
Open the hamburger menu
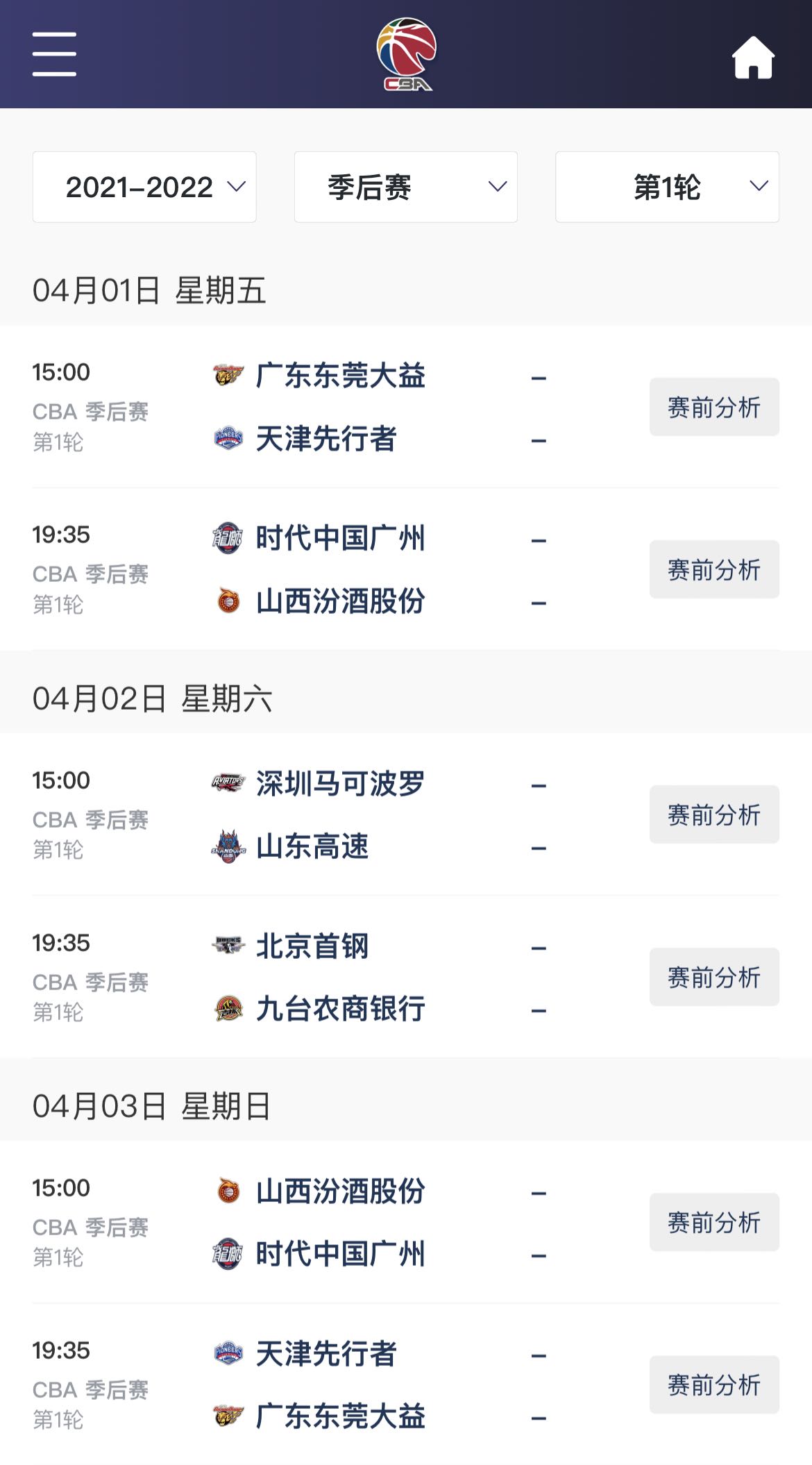coord(54,54)
